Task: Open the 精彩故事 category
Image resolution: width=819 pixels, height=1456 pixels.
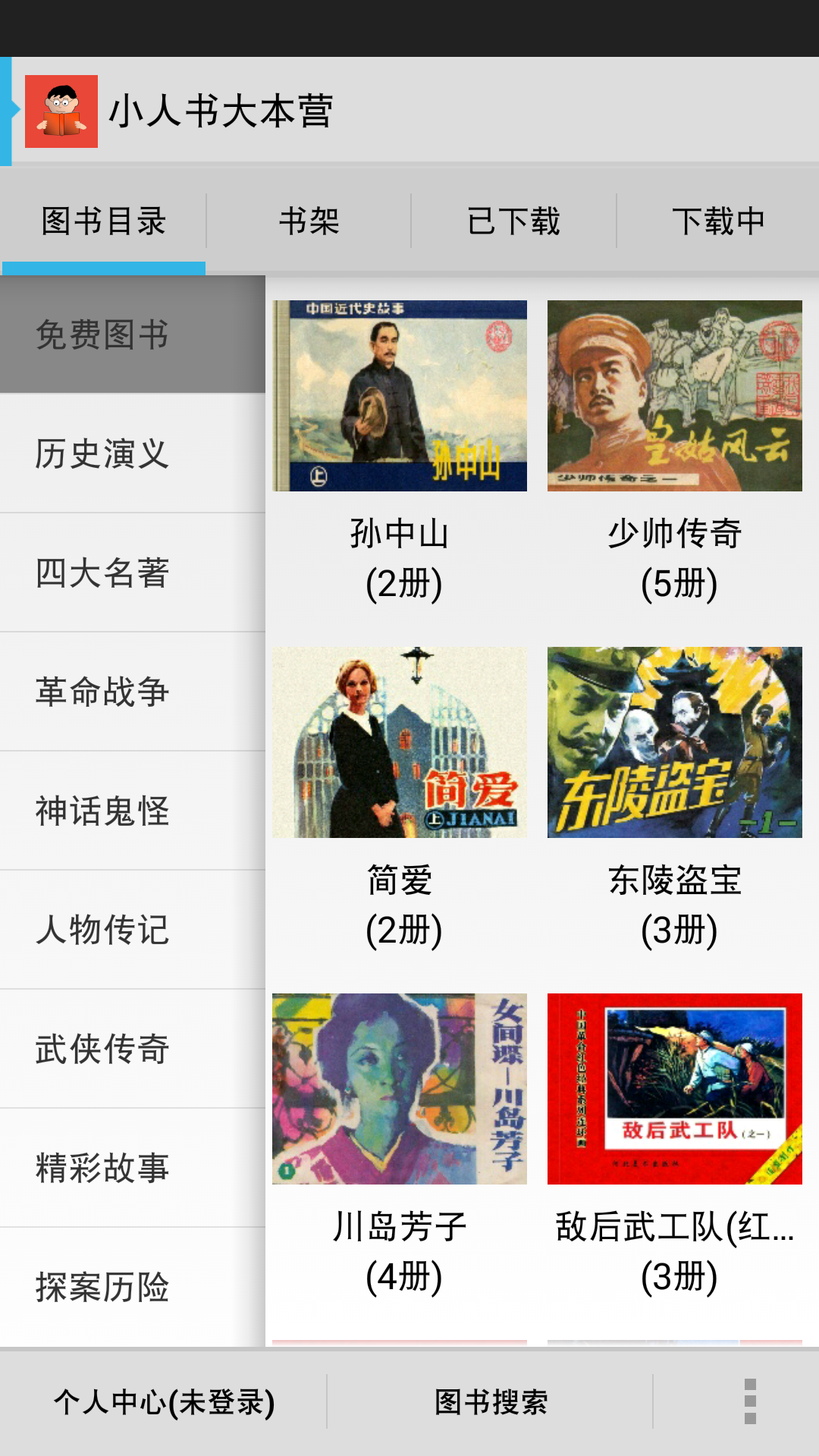Action: 133,1168
